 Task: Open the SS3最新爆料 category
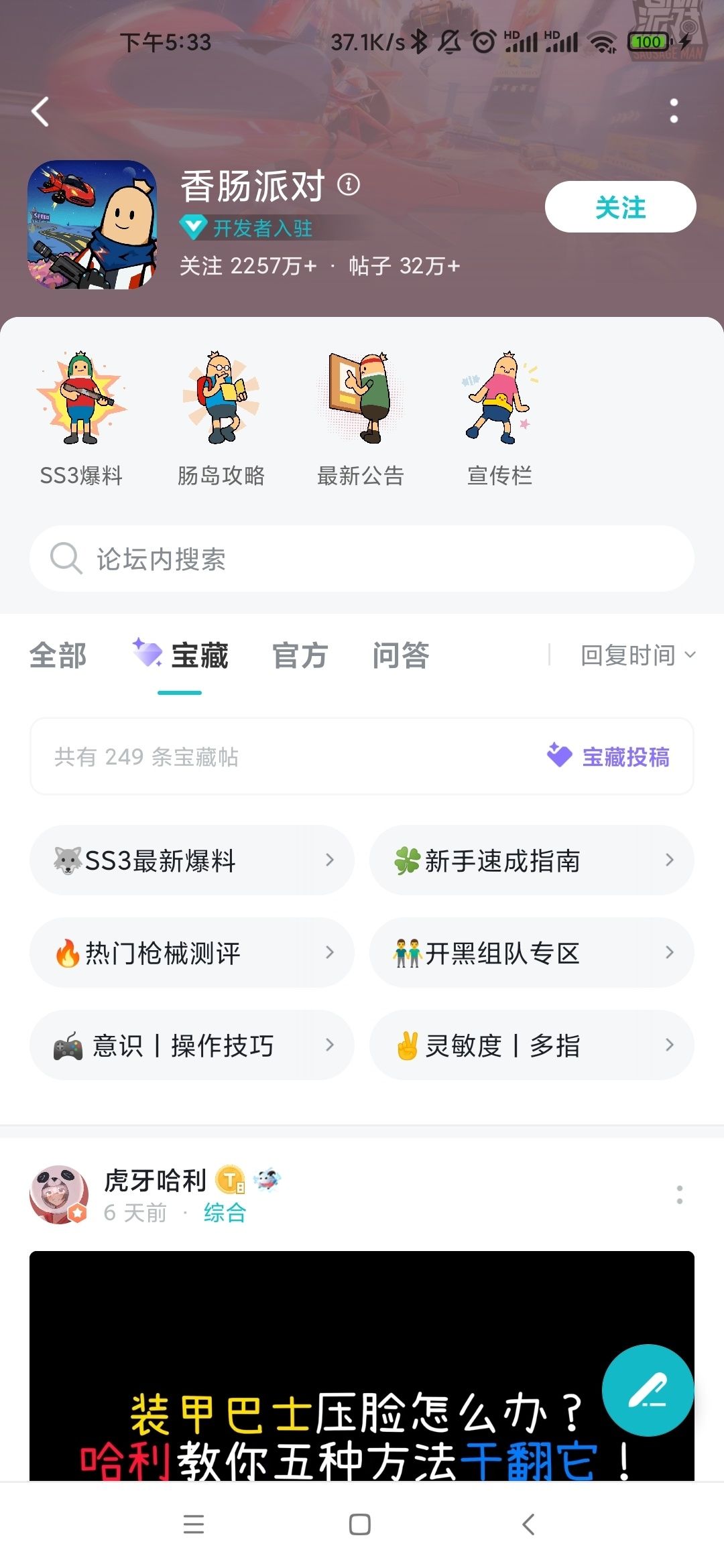(192, 860)
